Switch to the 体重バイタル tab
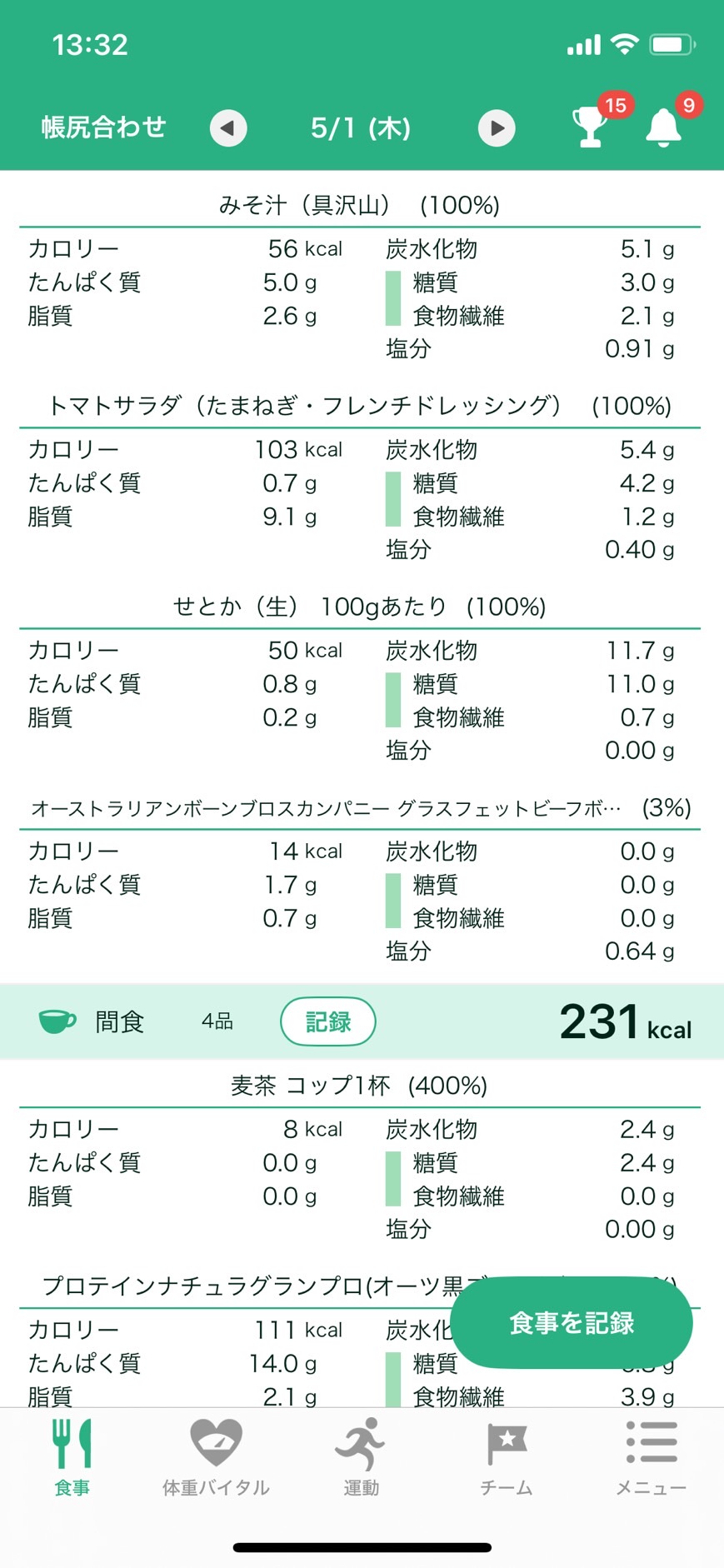Image resolution: width=724 pixels, height=1568 pixels. click(x=217, y=1457)
